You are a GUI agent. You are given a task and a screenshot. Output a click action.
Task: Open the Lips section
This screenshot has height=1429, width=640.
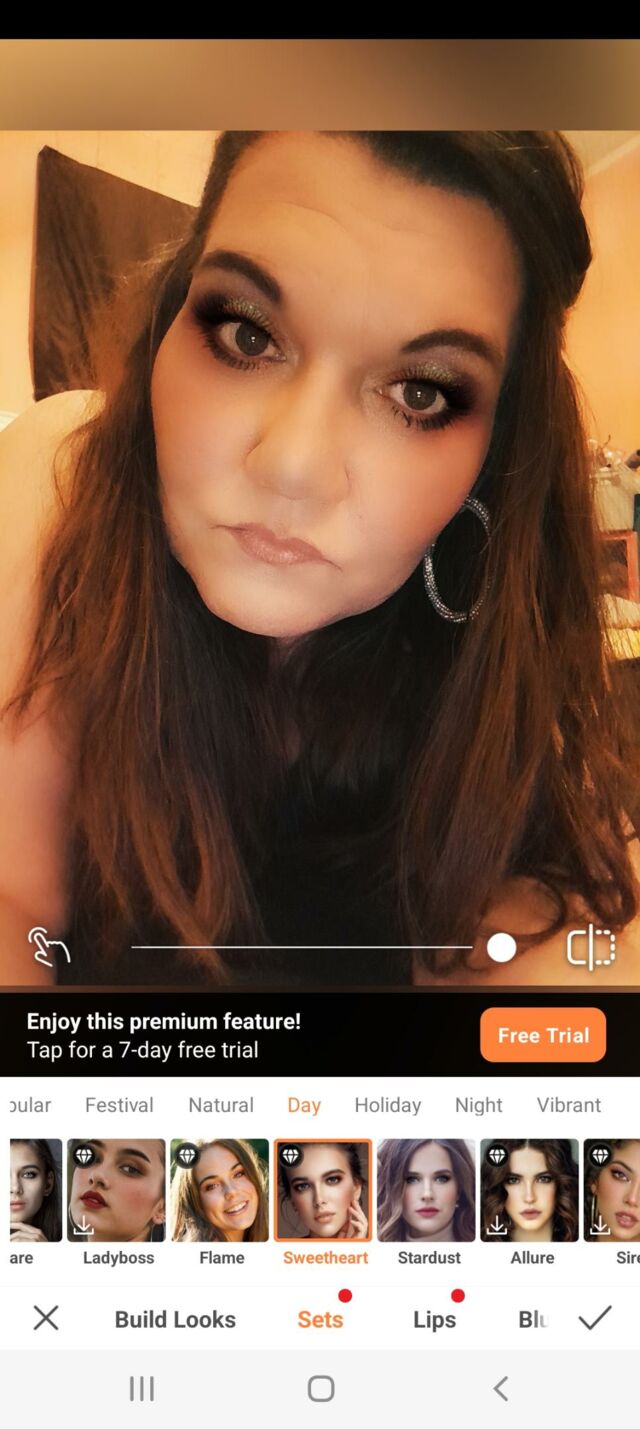coord(434,1319)
